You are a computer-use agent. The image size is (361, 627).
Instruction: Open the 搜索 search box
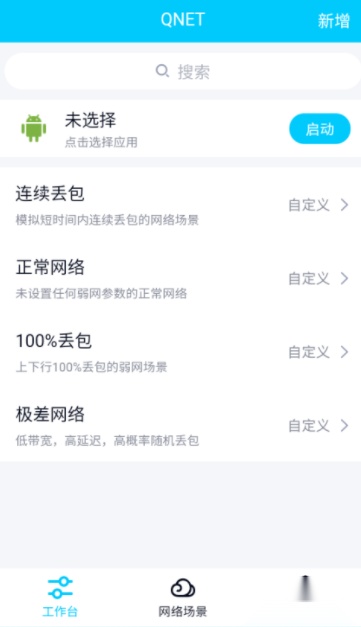182,71
